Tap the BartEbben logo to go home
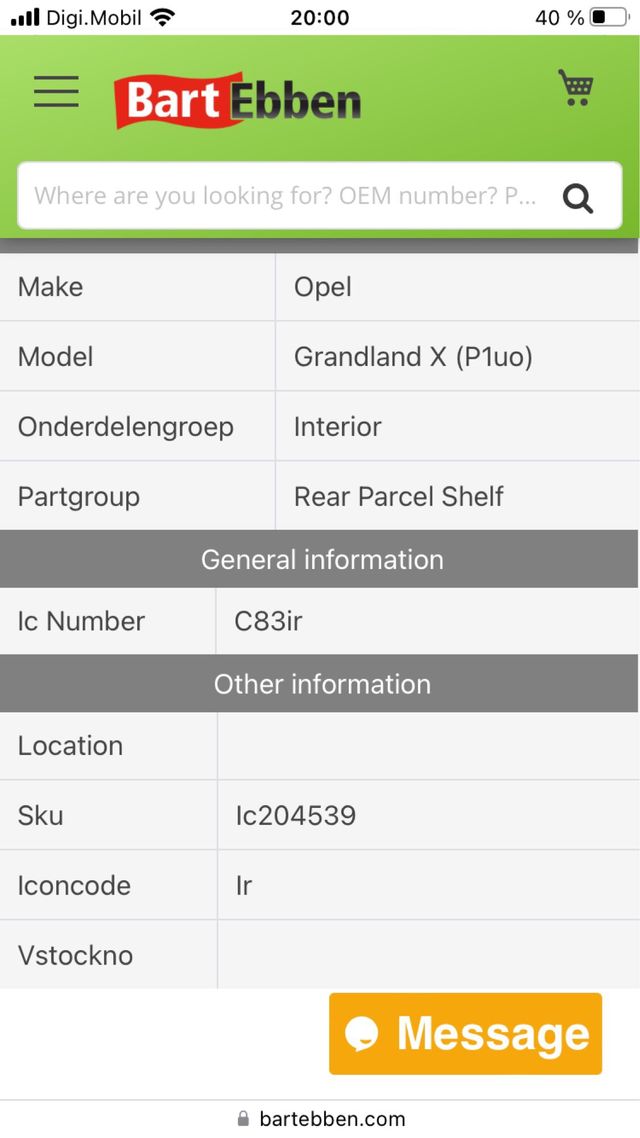 pos(237,100)
